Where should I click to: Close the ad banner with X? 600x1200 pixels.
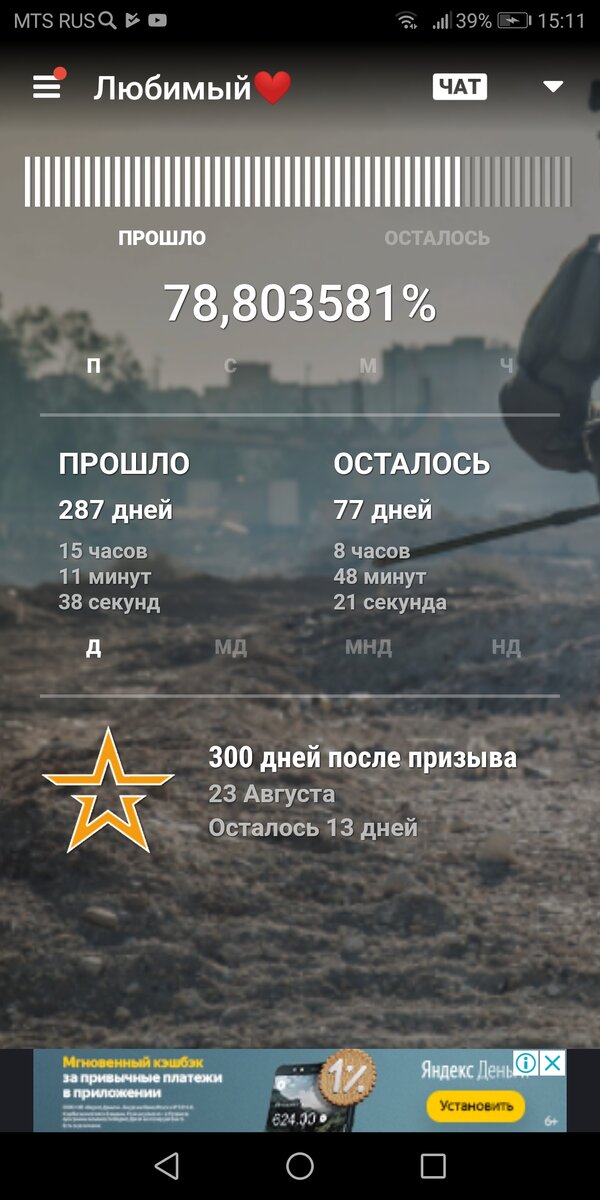pos(553,1062)
